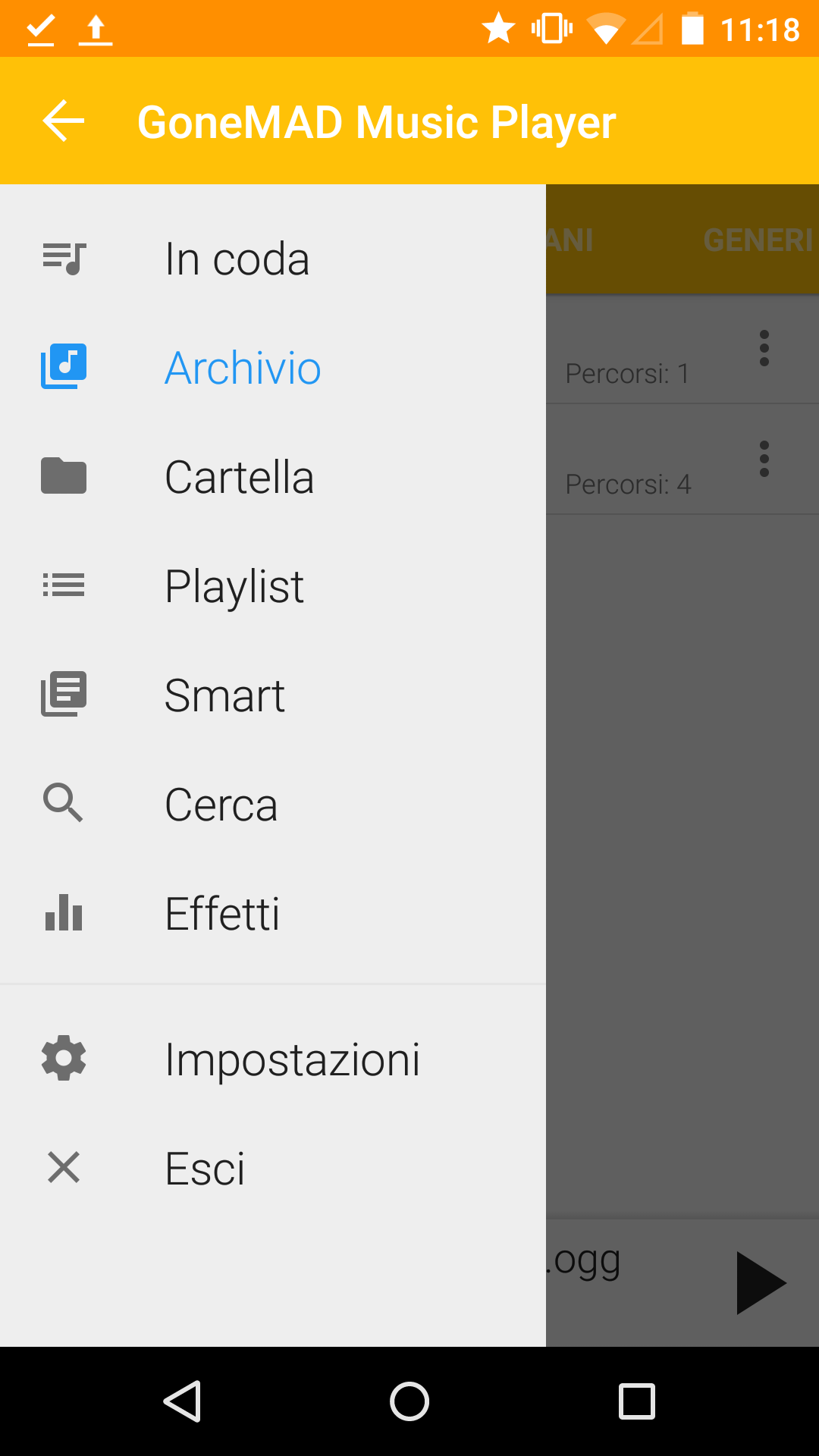Start playback with the play button
Viewport: 819px width, 1456px height.
click(761, 1283)
